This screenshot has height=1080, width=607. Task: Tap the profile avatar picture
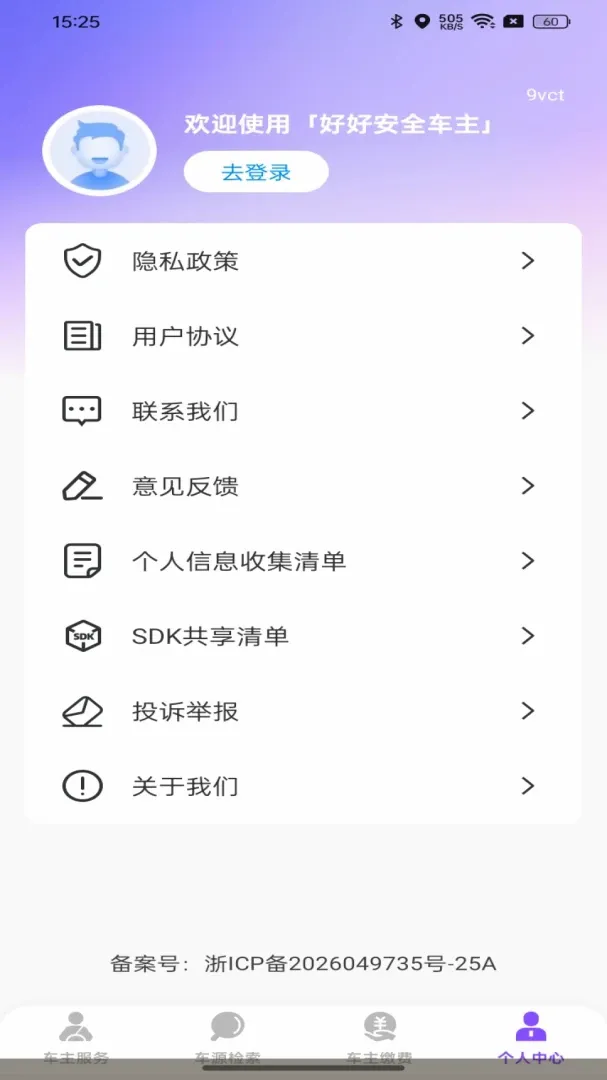(99, 150)
